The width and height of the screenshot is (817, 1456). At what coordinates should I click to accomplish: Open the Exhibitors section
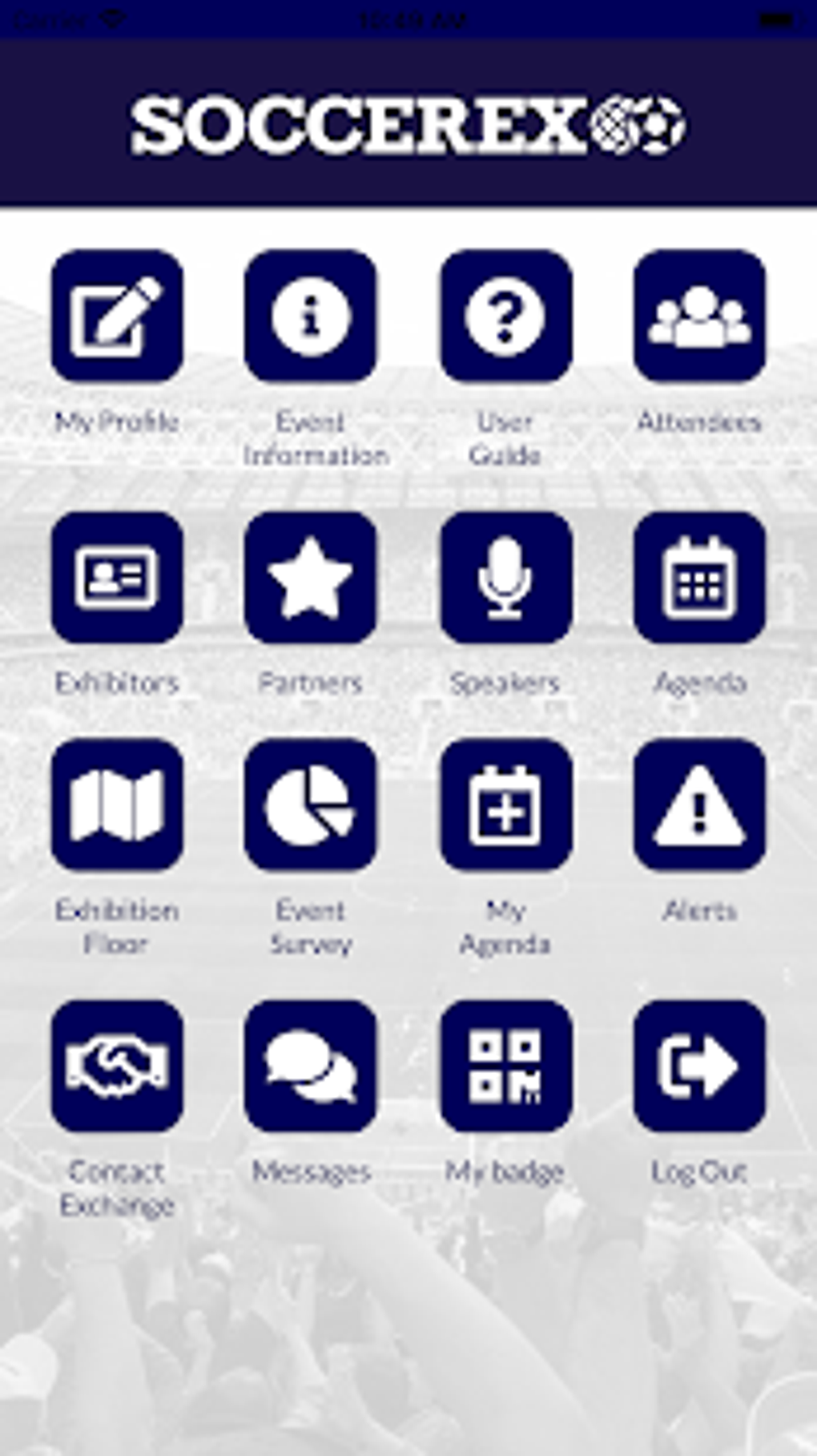(117, 577)
